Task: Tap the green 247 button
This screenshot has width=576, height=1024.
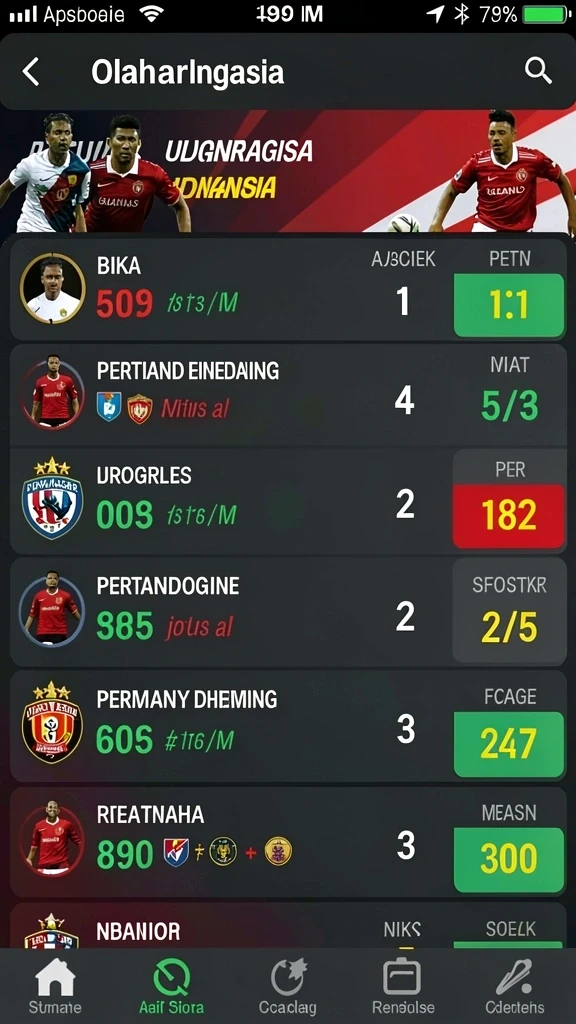Action: click(509, 744)
